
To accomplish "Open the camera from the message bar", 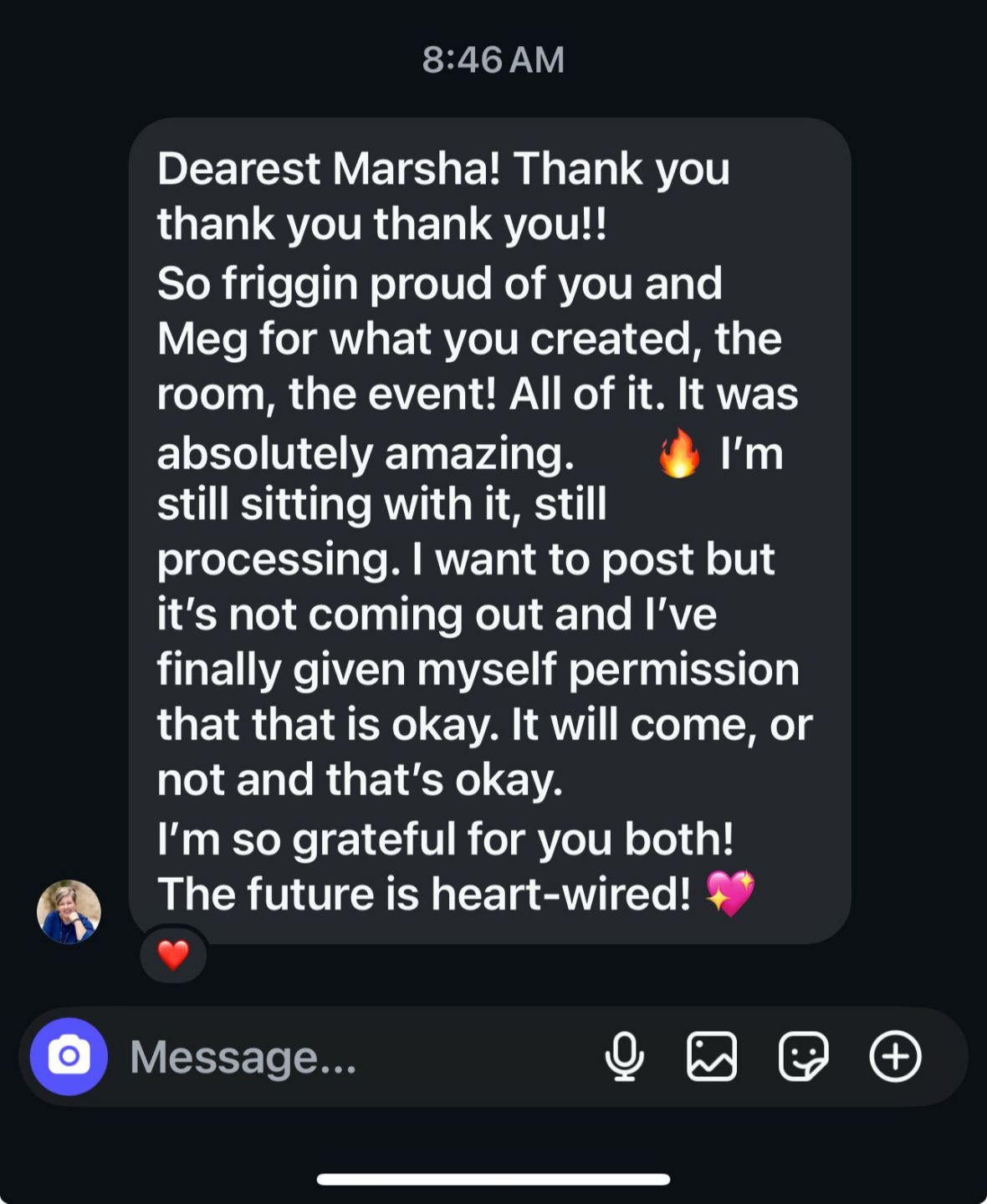I will [69, 1057].
